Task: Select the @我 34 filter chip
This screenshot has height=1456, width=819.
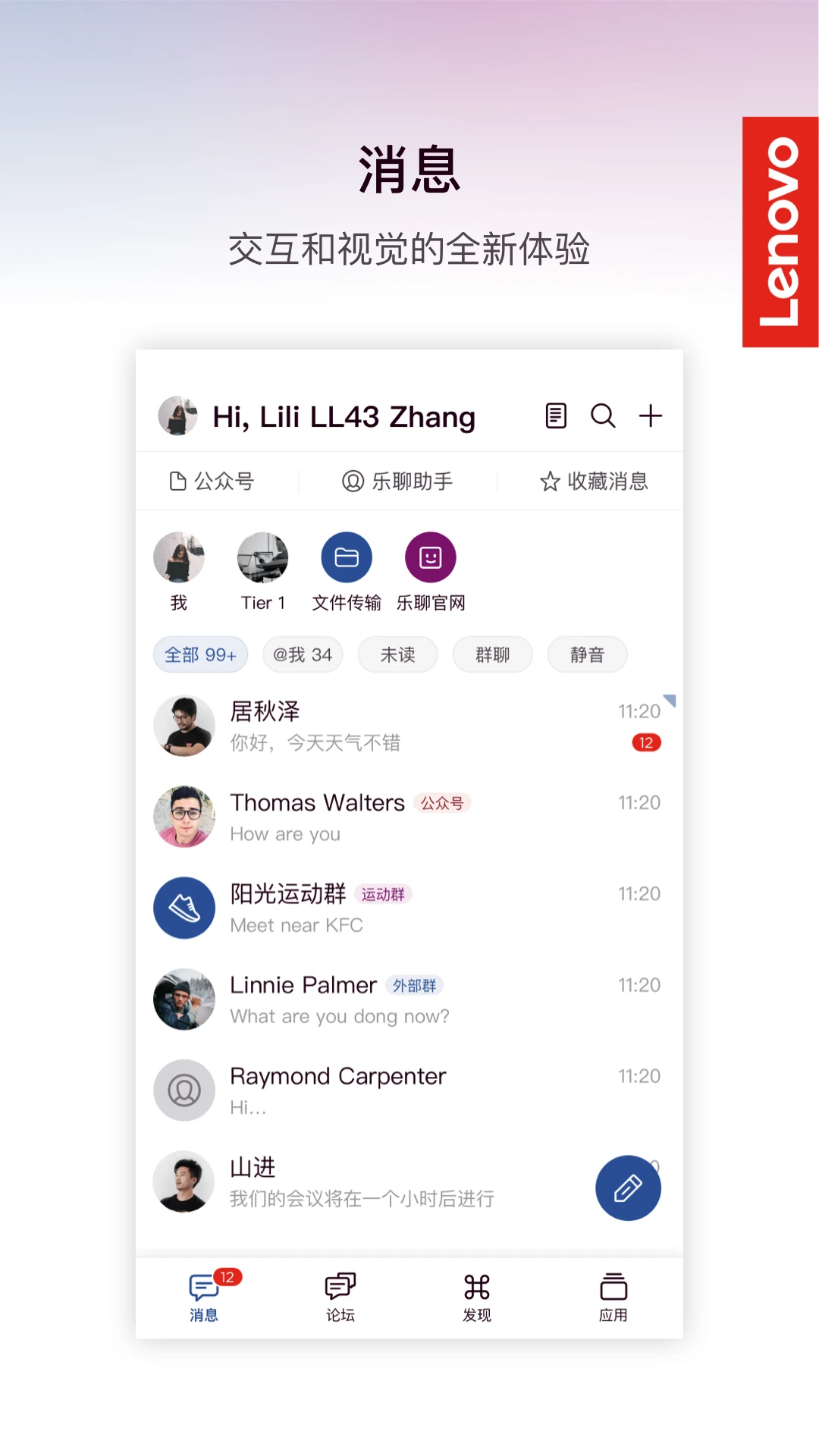Action: click(x=303, y=654)
